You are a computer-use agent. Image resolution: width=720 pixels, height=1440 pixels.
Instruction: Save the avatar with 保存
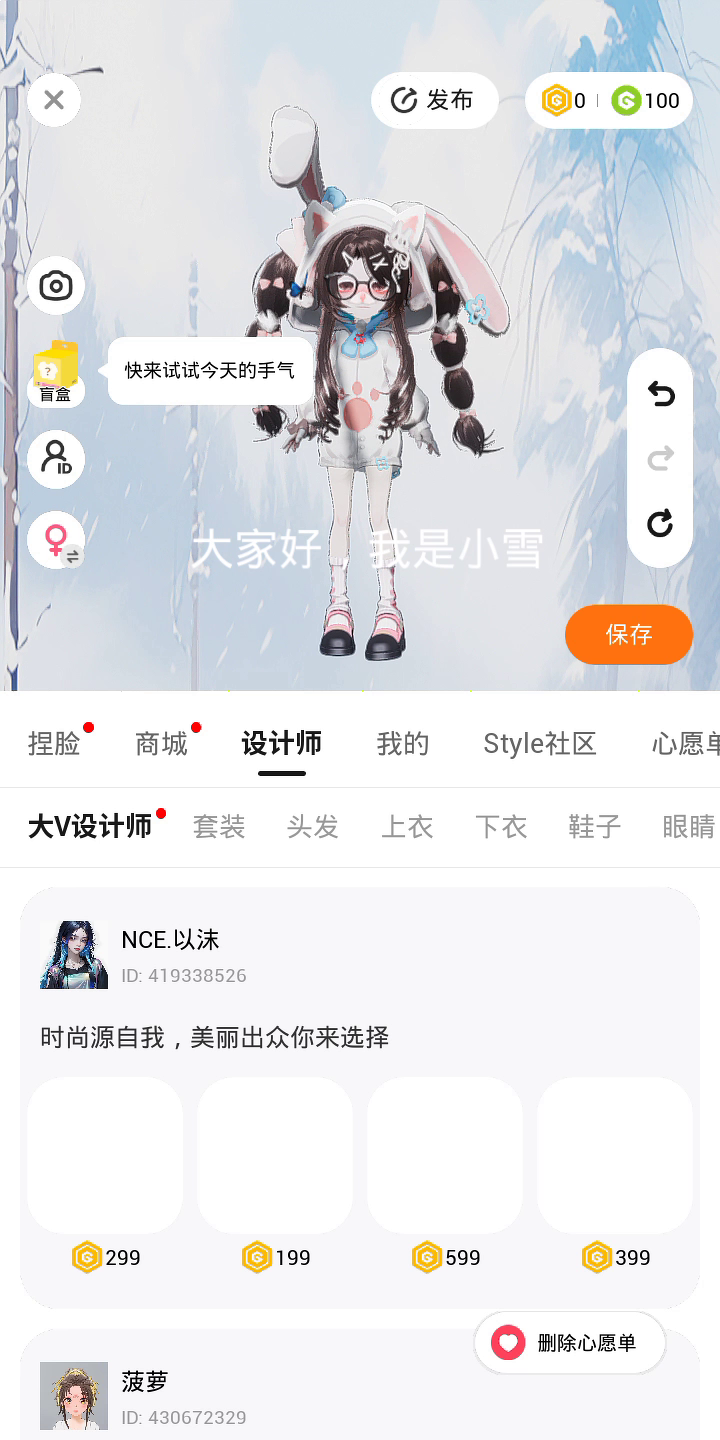pos(628,634)
